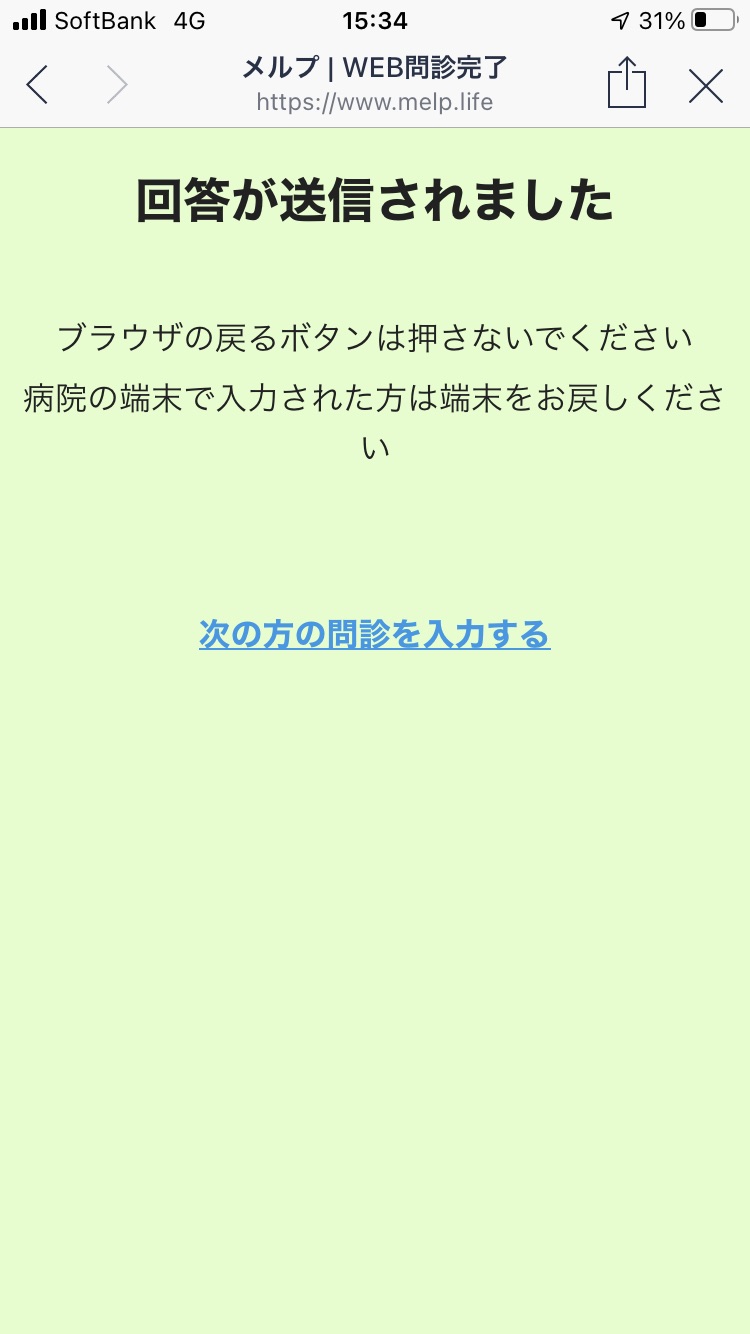Go back to the previous page
The height and width of the screenshot is (1334, 750).
37,85
